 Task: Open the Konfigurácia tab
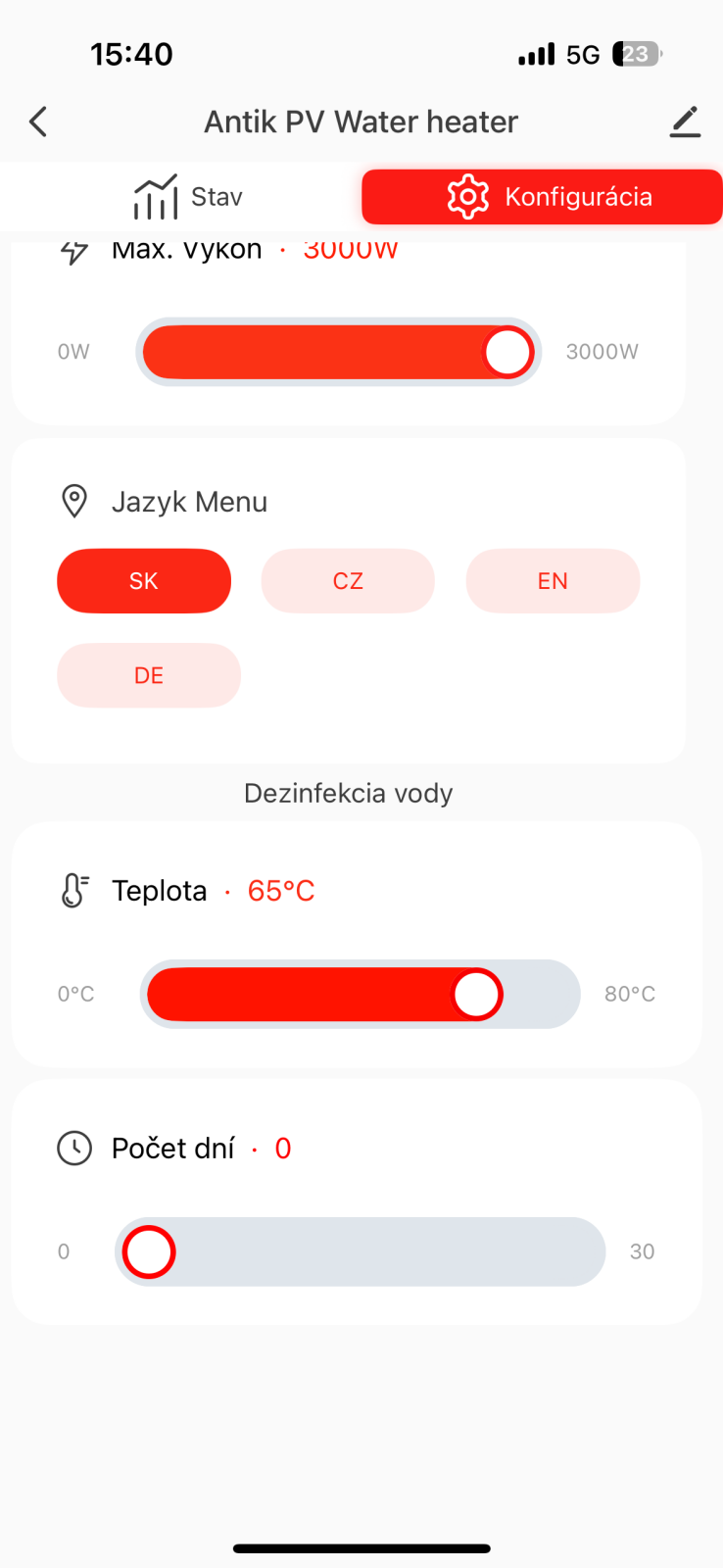pos(542,197)
